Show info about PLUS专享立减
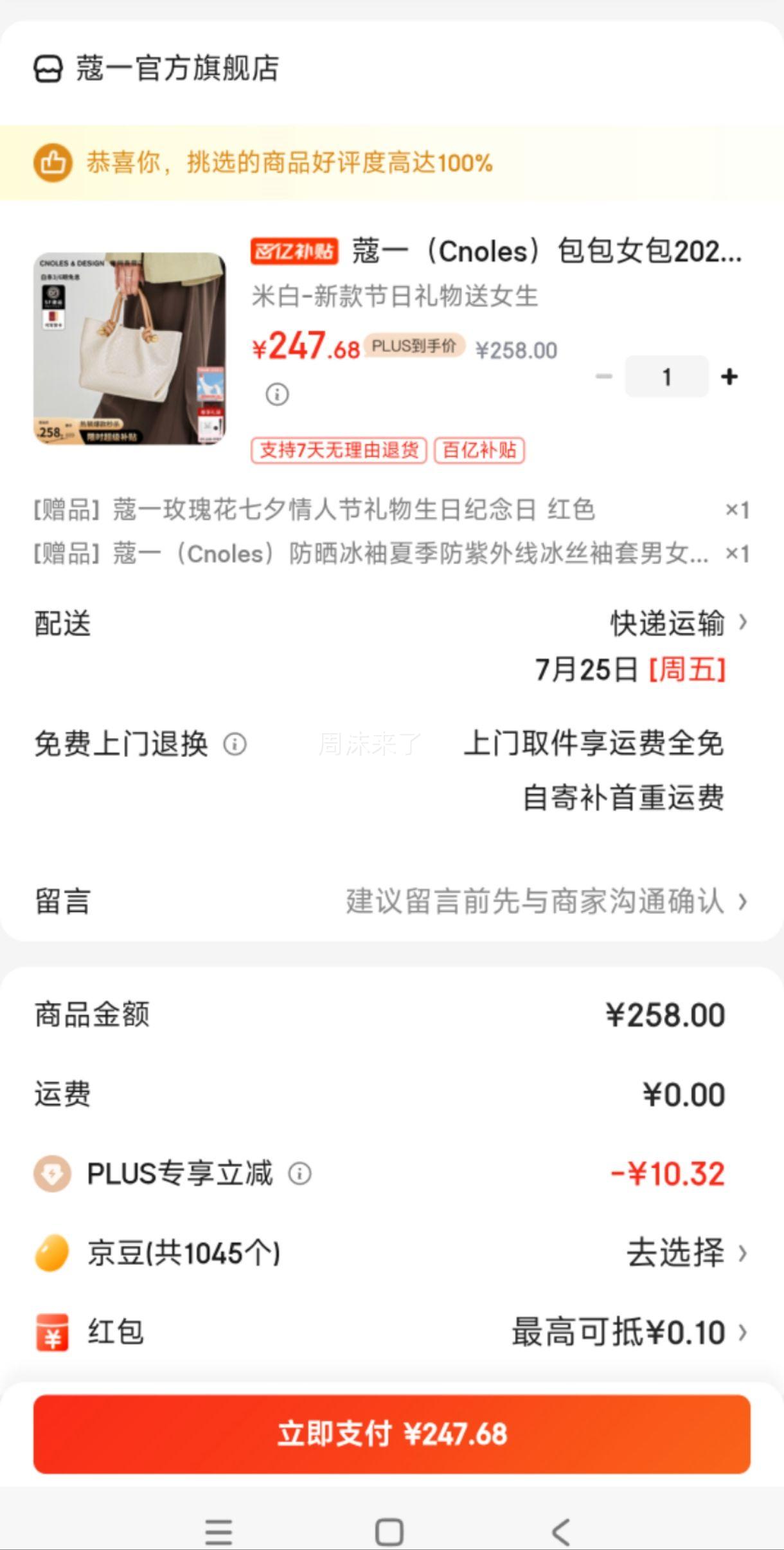 (300, 1174)
